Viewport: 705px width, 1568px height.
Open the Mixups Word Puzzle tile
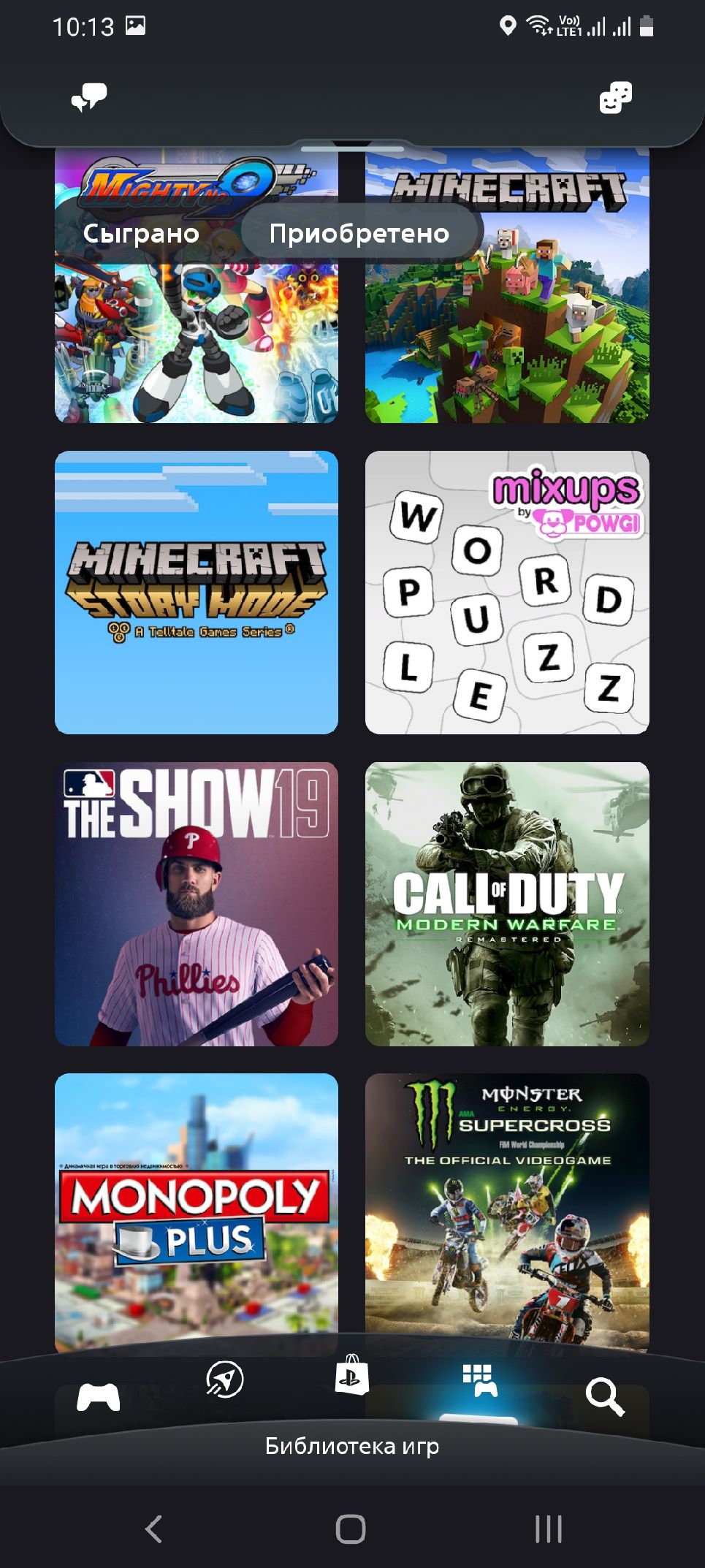507,593
